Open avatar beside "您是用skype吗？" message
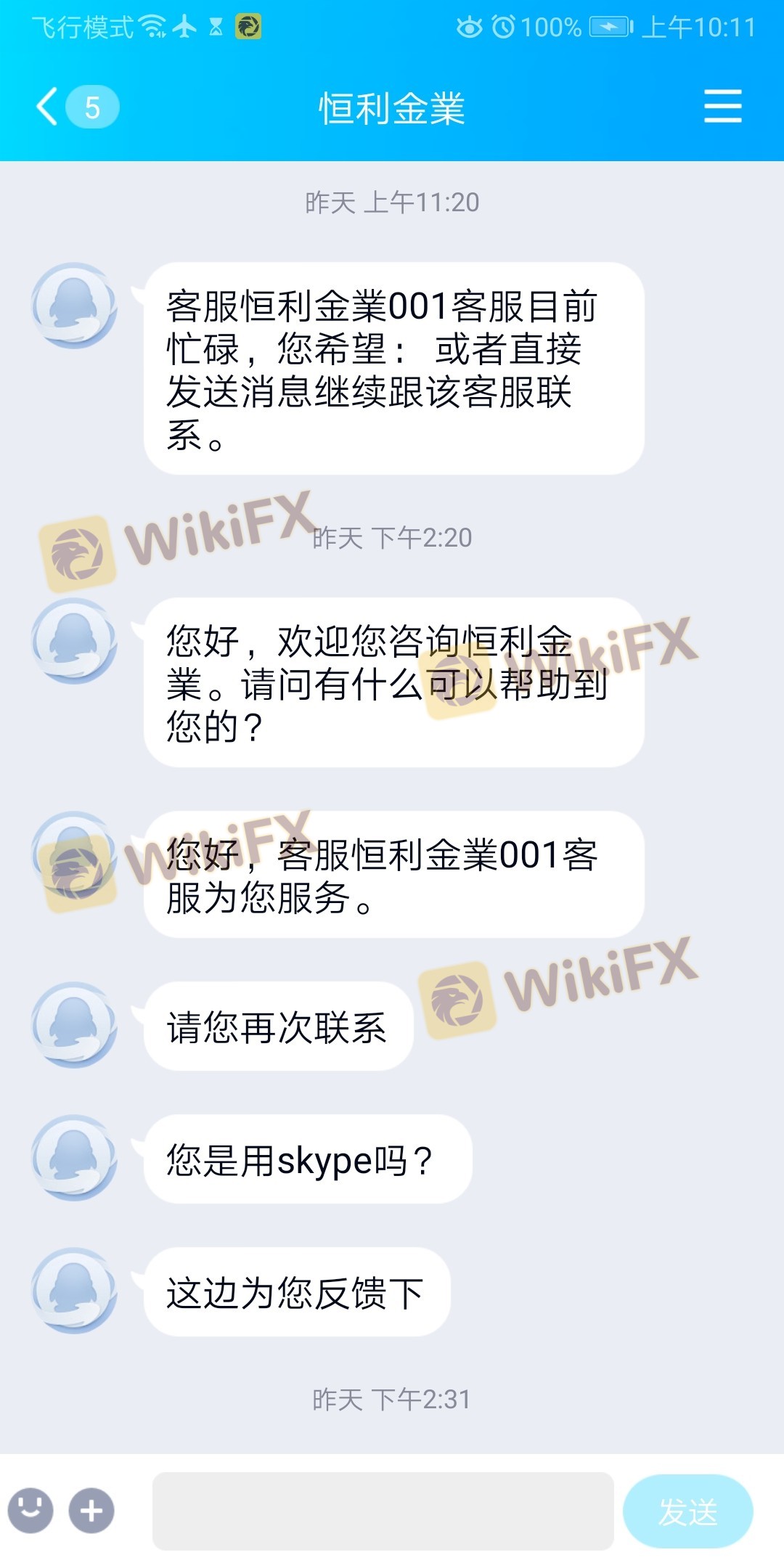 pos(73,1157)
